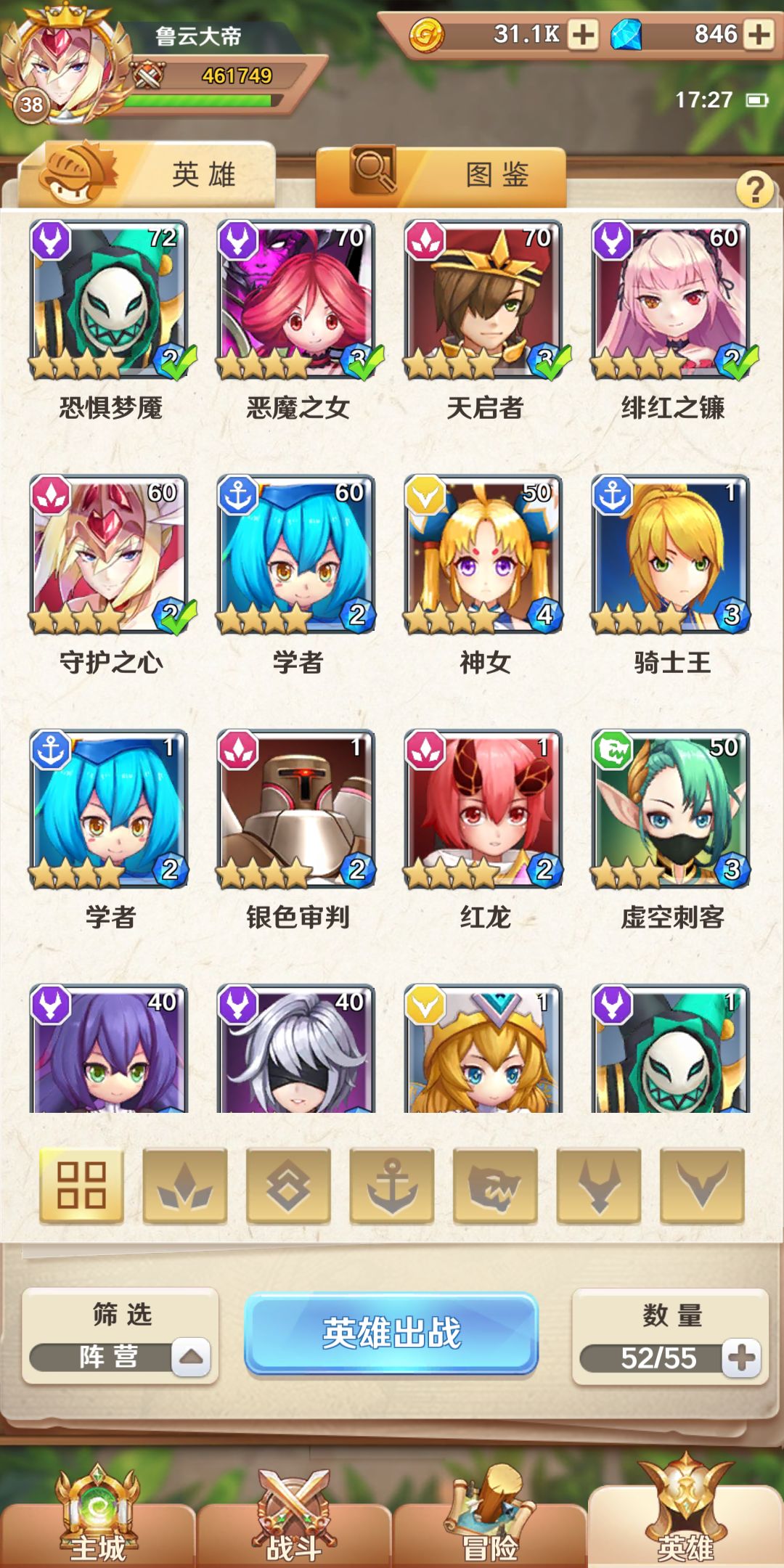Open the 恶魔之女 hero card
Image resolution: width=784 pixels, height=1568 pixels.
pos(296,300)
